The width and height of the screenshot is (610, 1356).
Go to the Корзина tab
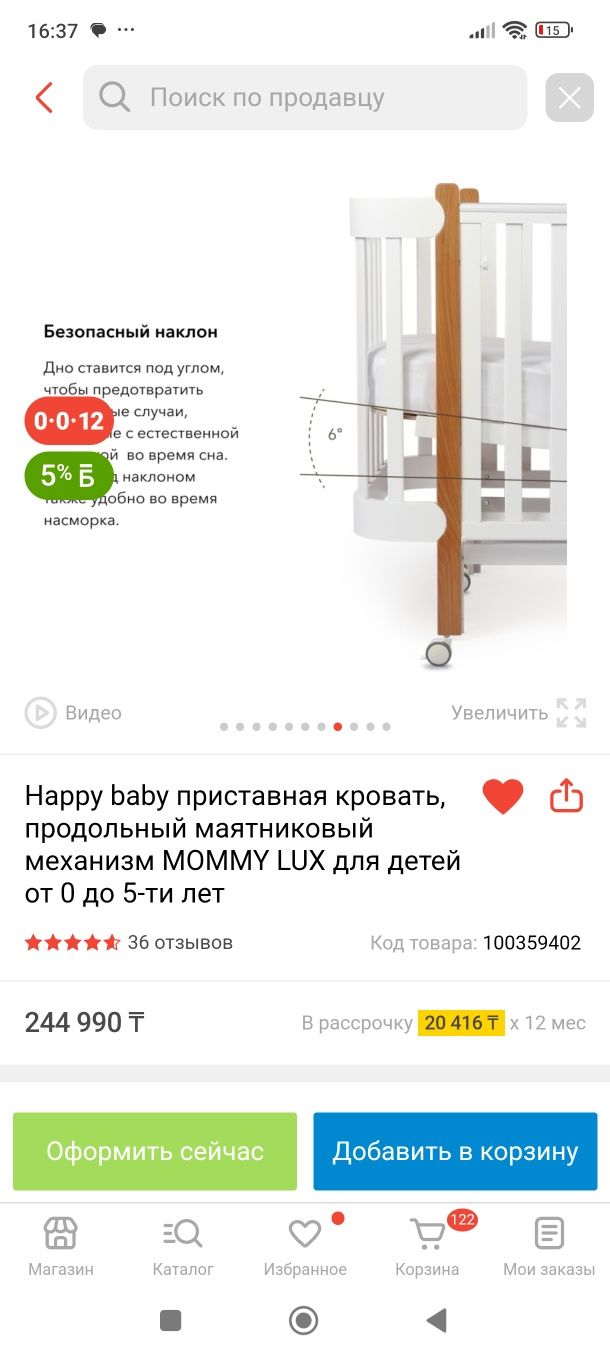[x=427, y=1247]
